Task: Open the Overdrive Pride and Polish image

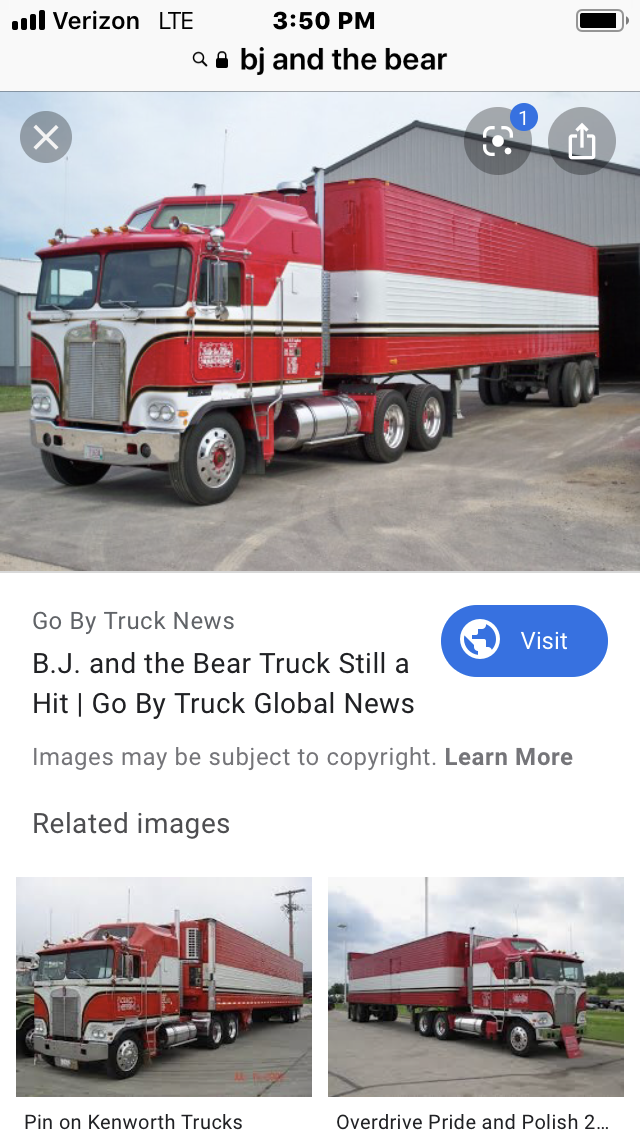Action: point(476,986)
